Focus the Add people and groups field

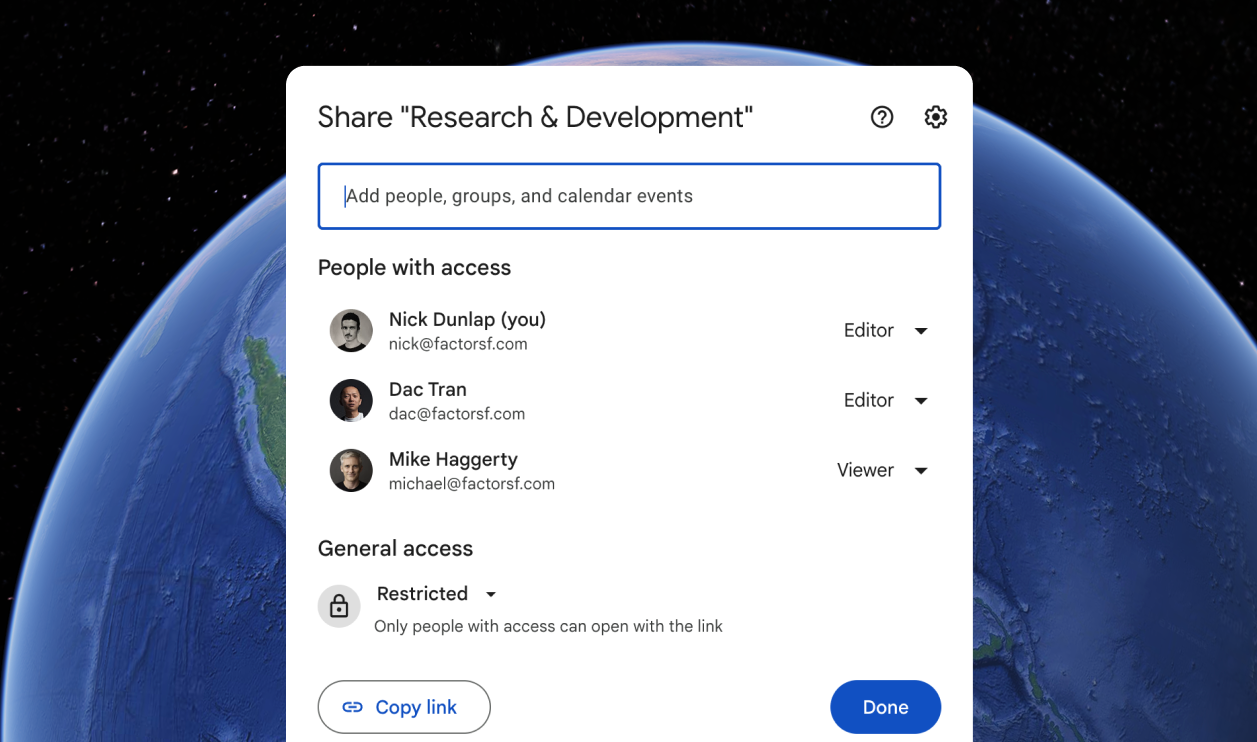[629, 196]
